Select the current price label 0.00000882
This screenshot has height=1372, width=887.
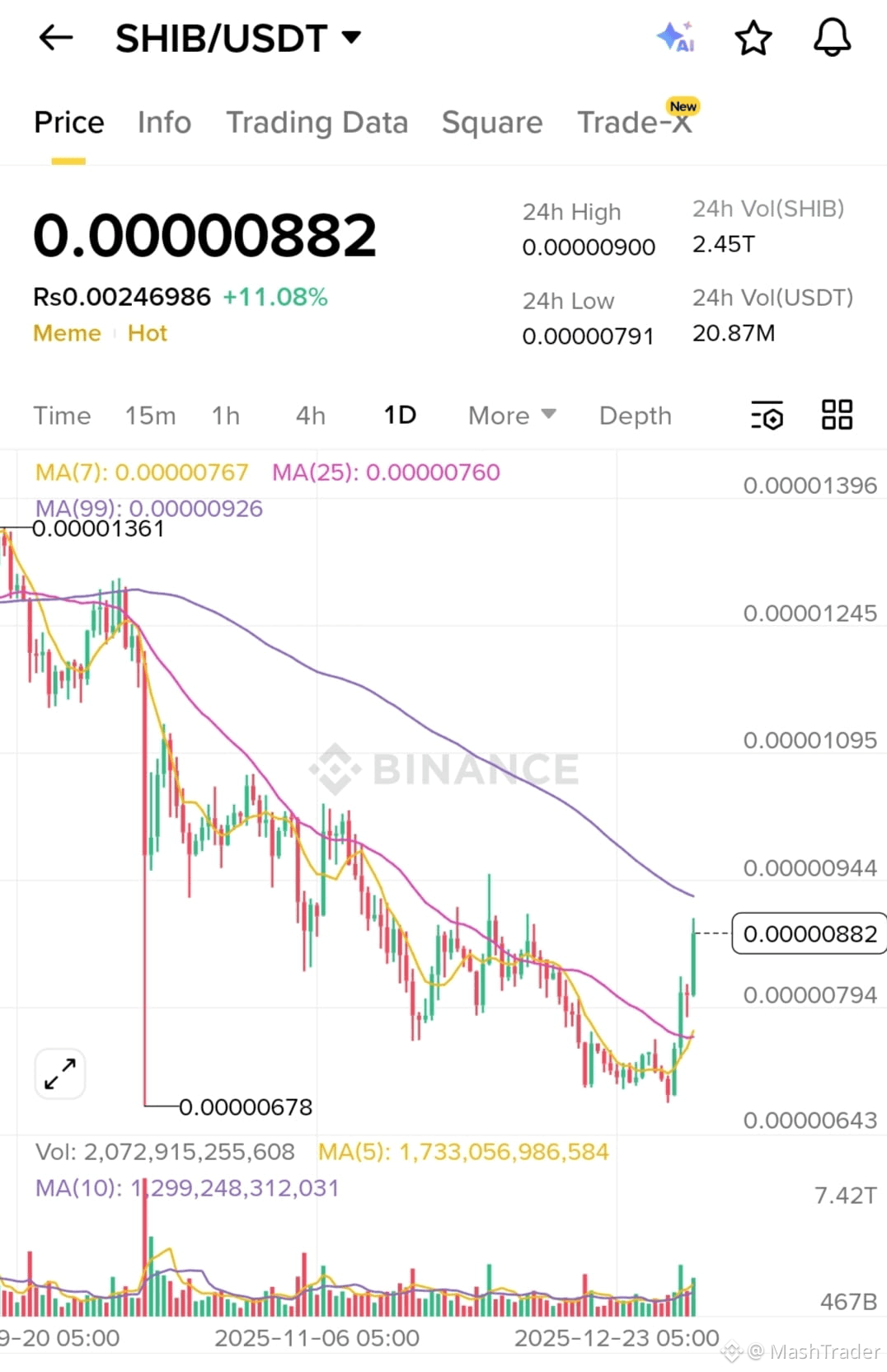pos(809,933)
